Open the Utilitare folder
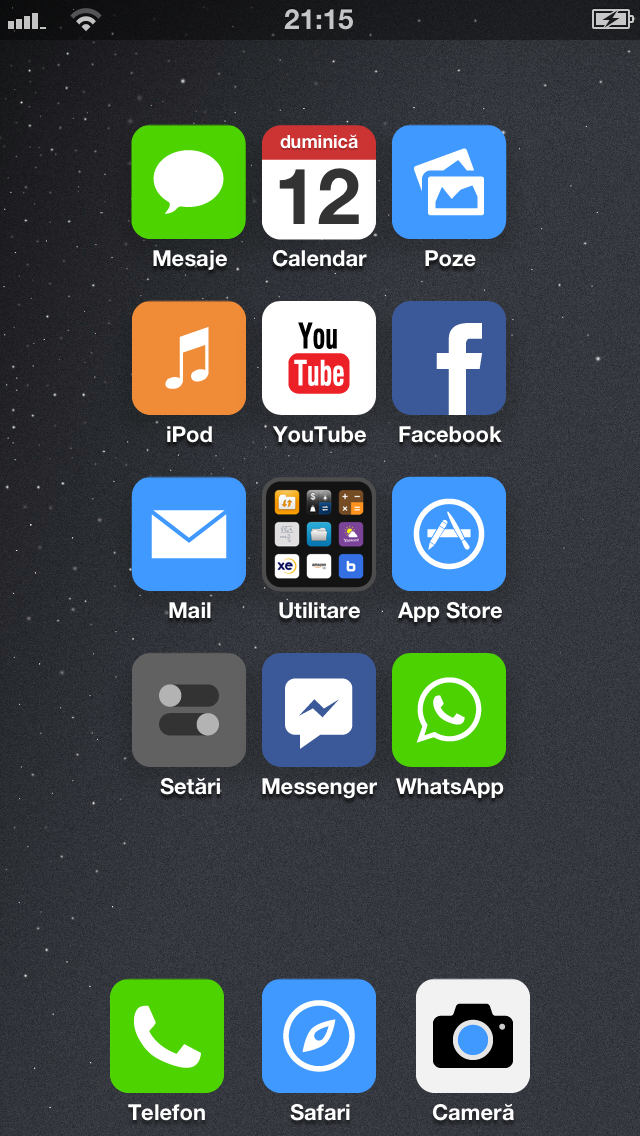The image size is (640, 1136). (x=319, y=534)
